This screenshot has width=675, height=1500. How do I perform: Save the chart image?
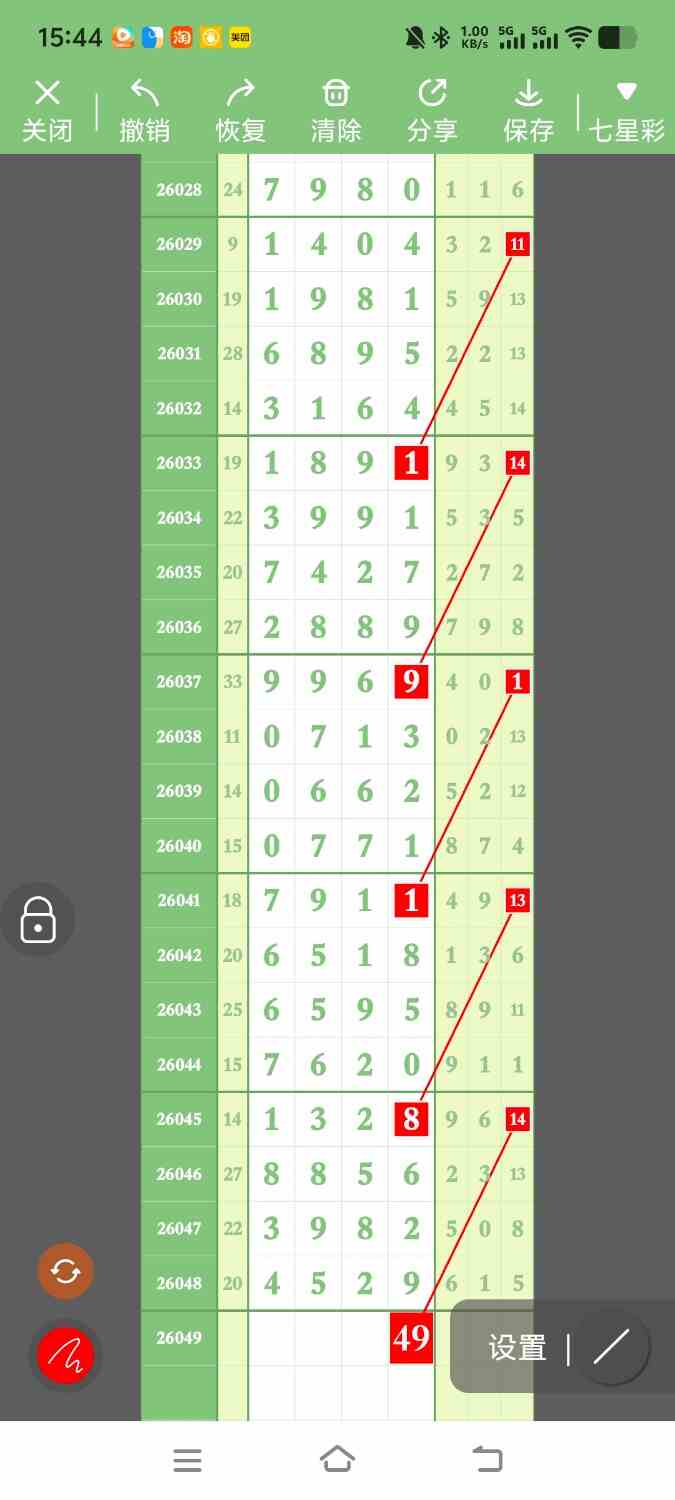coord(528,111)
